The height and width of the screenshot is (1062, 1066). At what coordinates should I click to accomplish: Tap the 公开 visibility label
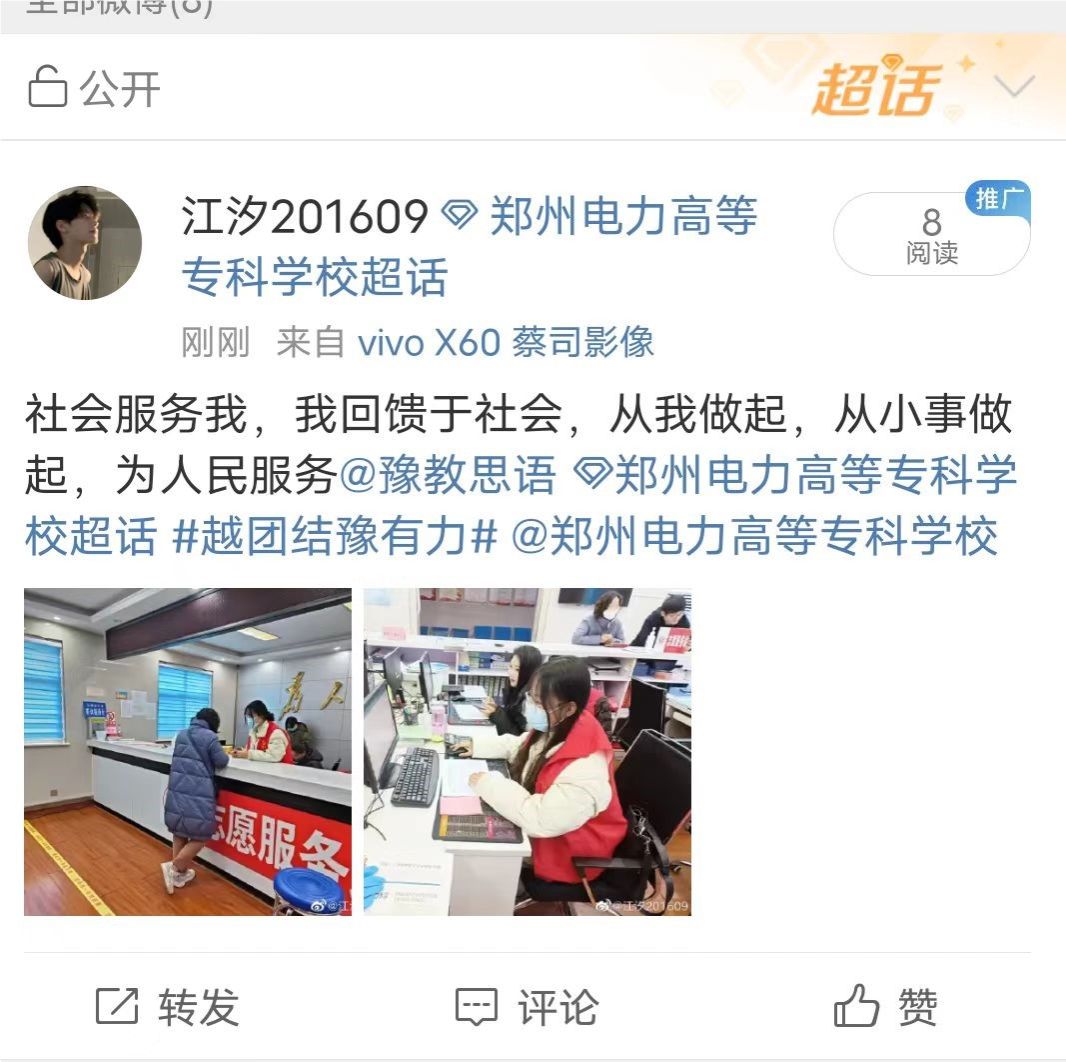point(95,89)
